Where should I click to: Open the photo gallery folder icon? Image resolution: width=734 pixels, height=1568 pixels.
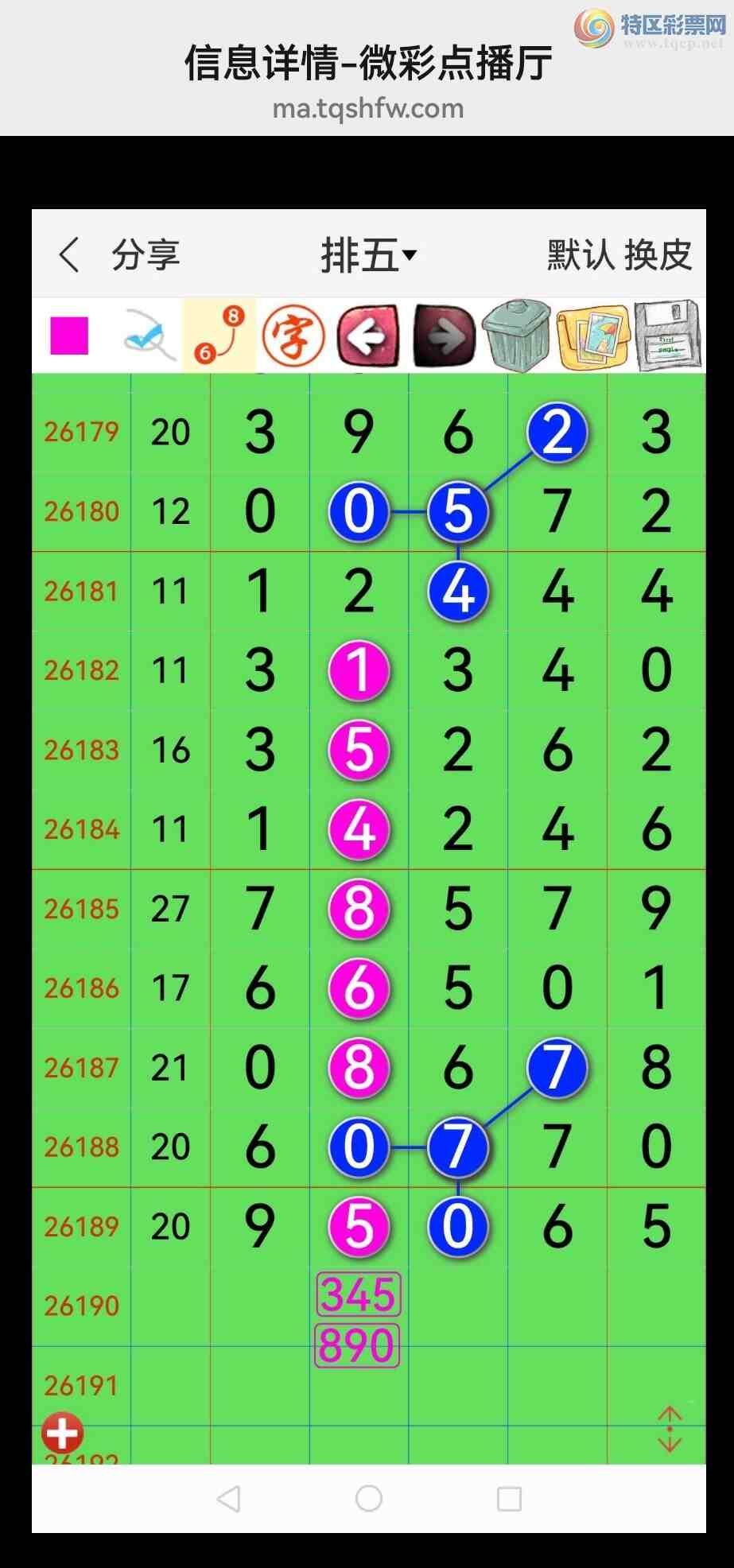593,337
